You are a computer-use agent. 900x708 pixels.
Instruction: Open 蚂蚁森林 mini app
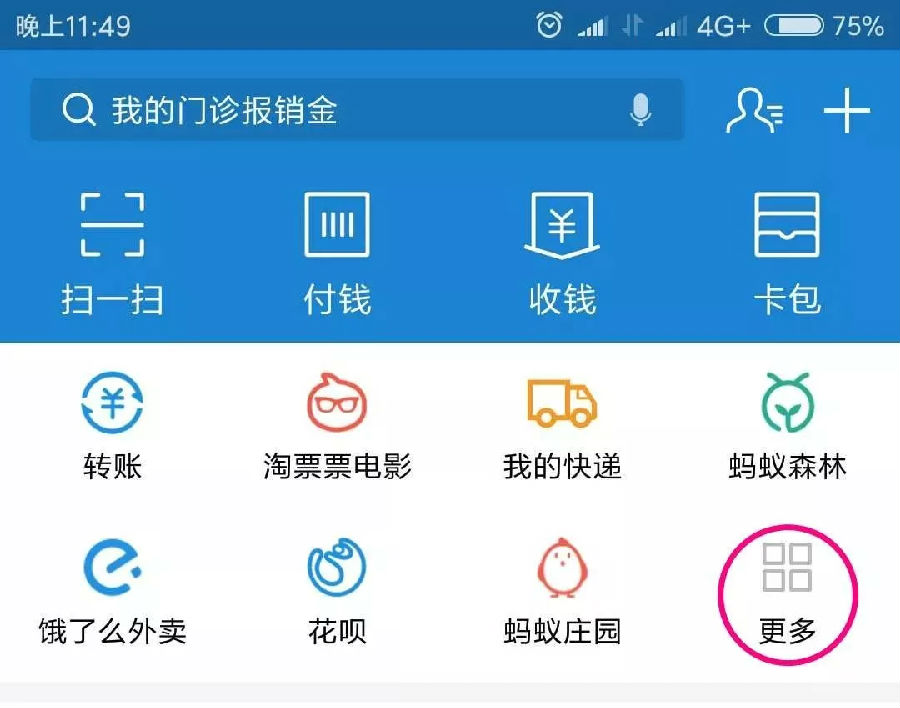point(787,425)
